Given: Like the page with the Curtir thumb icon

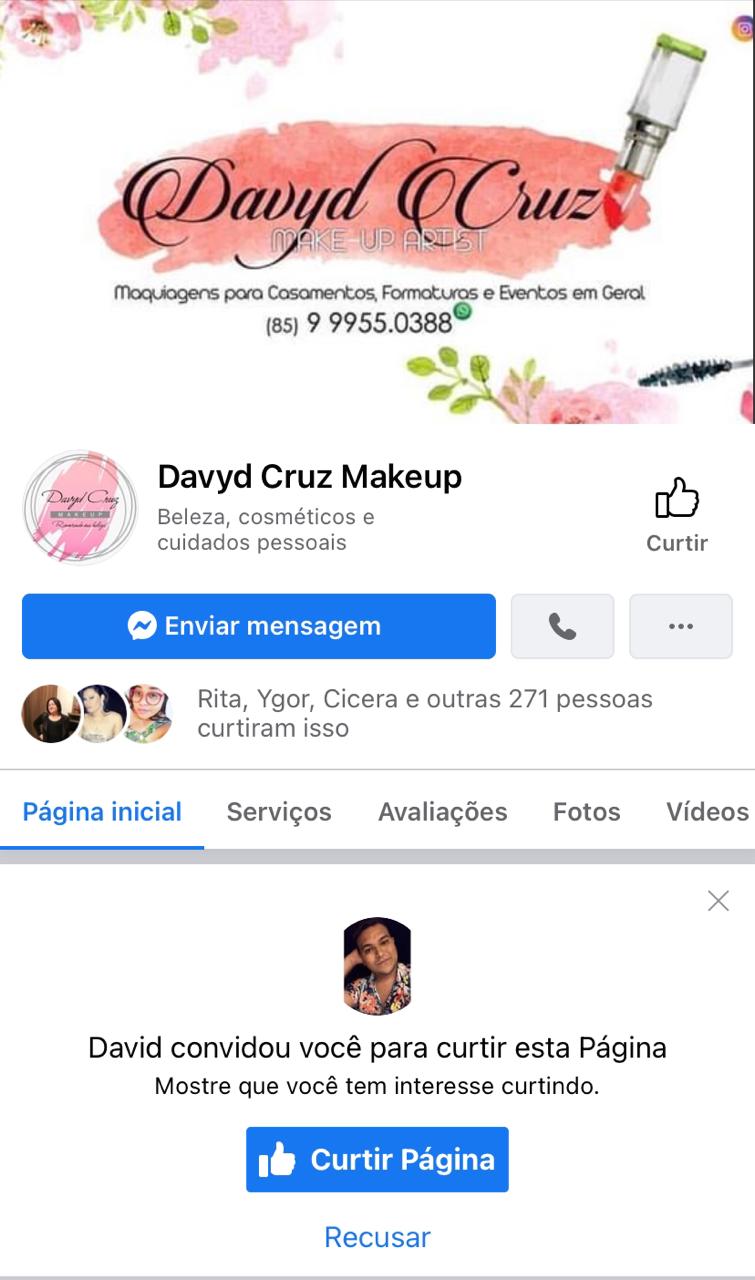Looking at the screenshot, I should [677, 514].
